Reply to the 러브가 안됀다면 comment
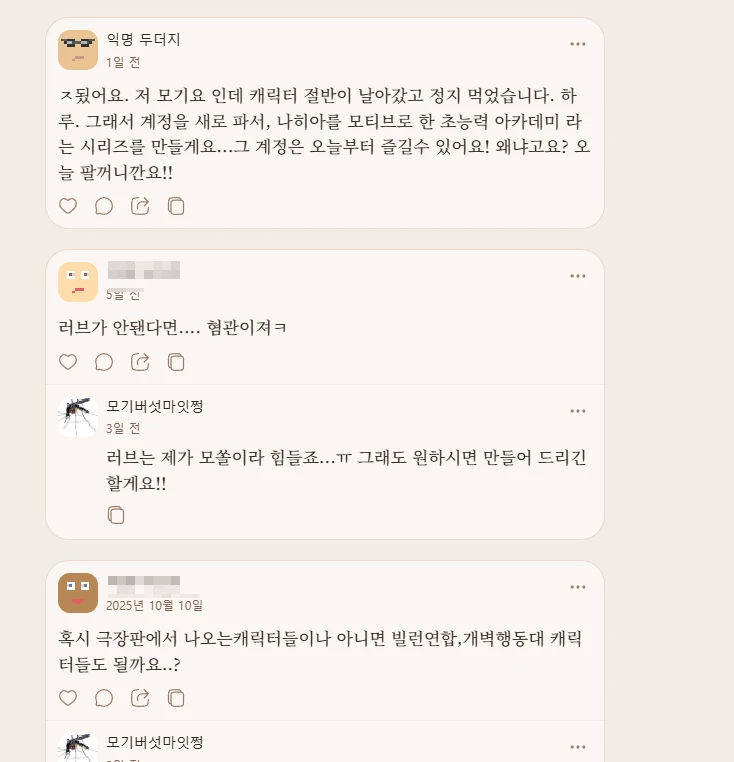Viewport: 734px width, 762px height. [x=104, y=362]
